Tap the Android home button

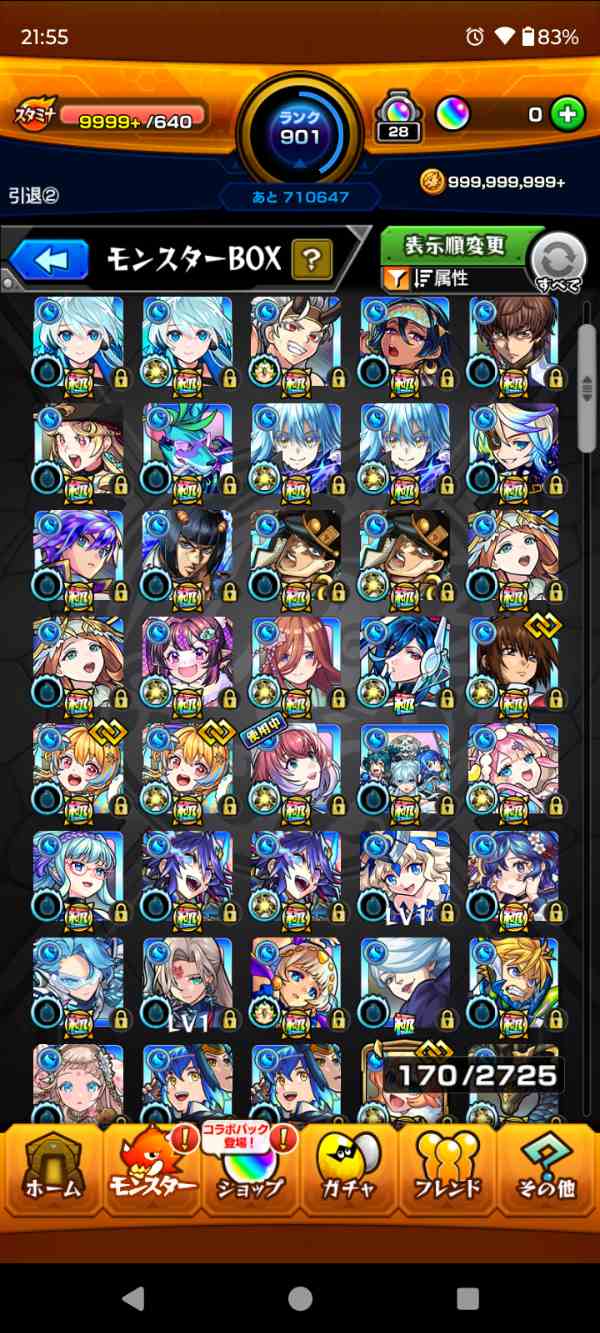click(300, 1298)
